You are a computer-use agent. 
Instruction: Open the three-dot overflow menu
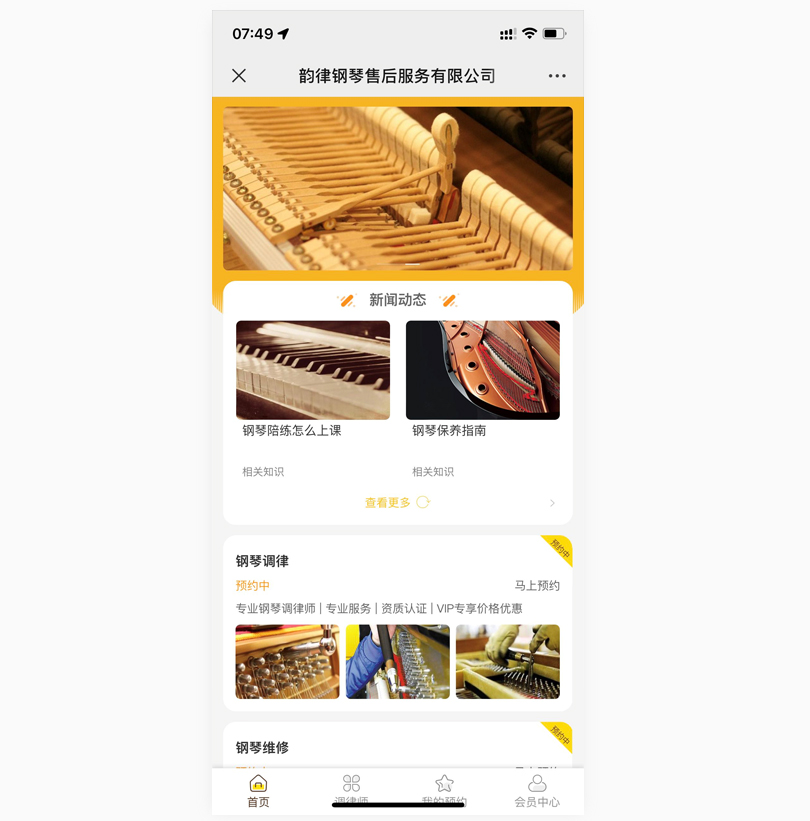(x=557, y=76)
